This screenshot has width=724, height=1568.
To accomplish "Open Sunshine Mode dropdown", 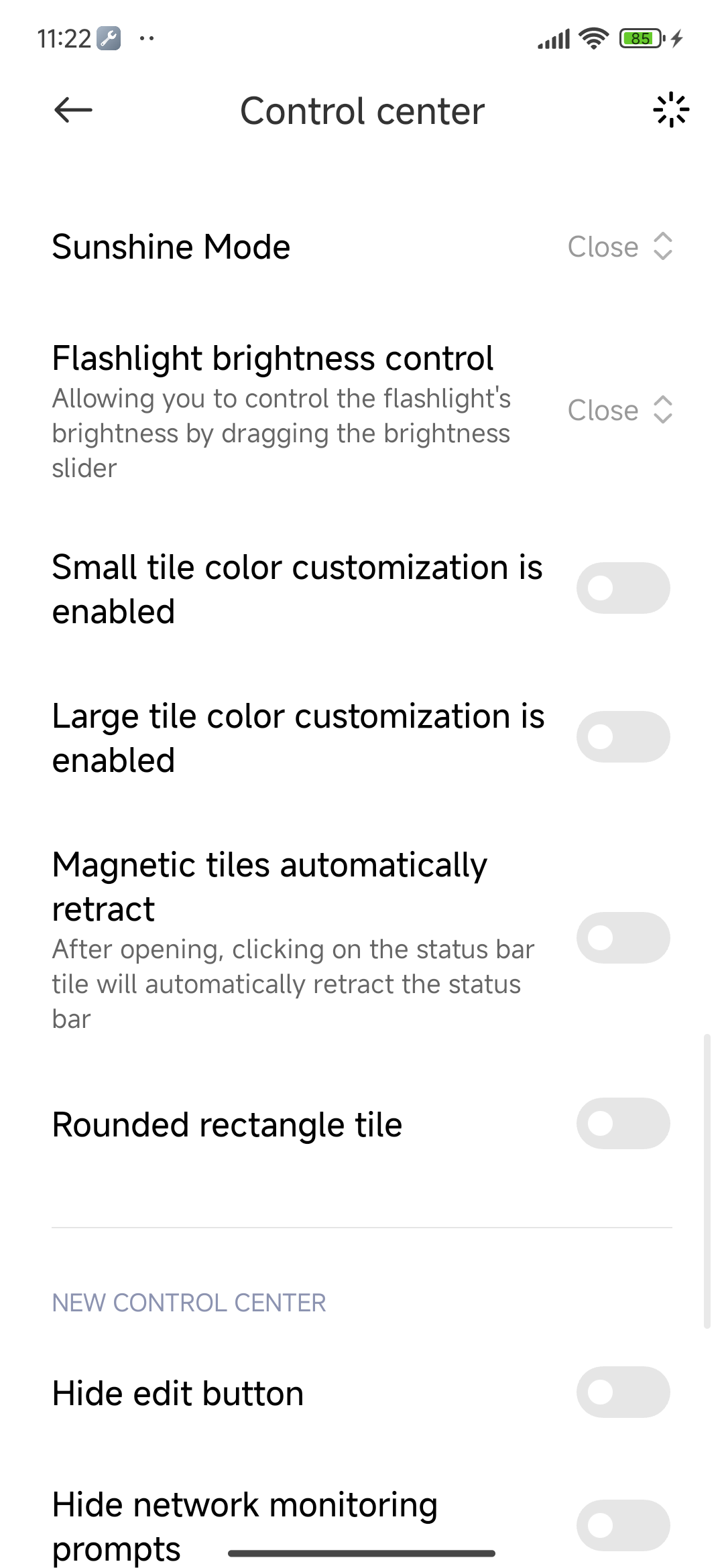I will (620, 247).
